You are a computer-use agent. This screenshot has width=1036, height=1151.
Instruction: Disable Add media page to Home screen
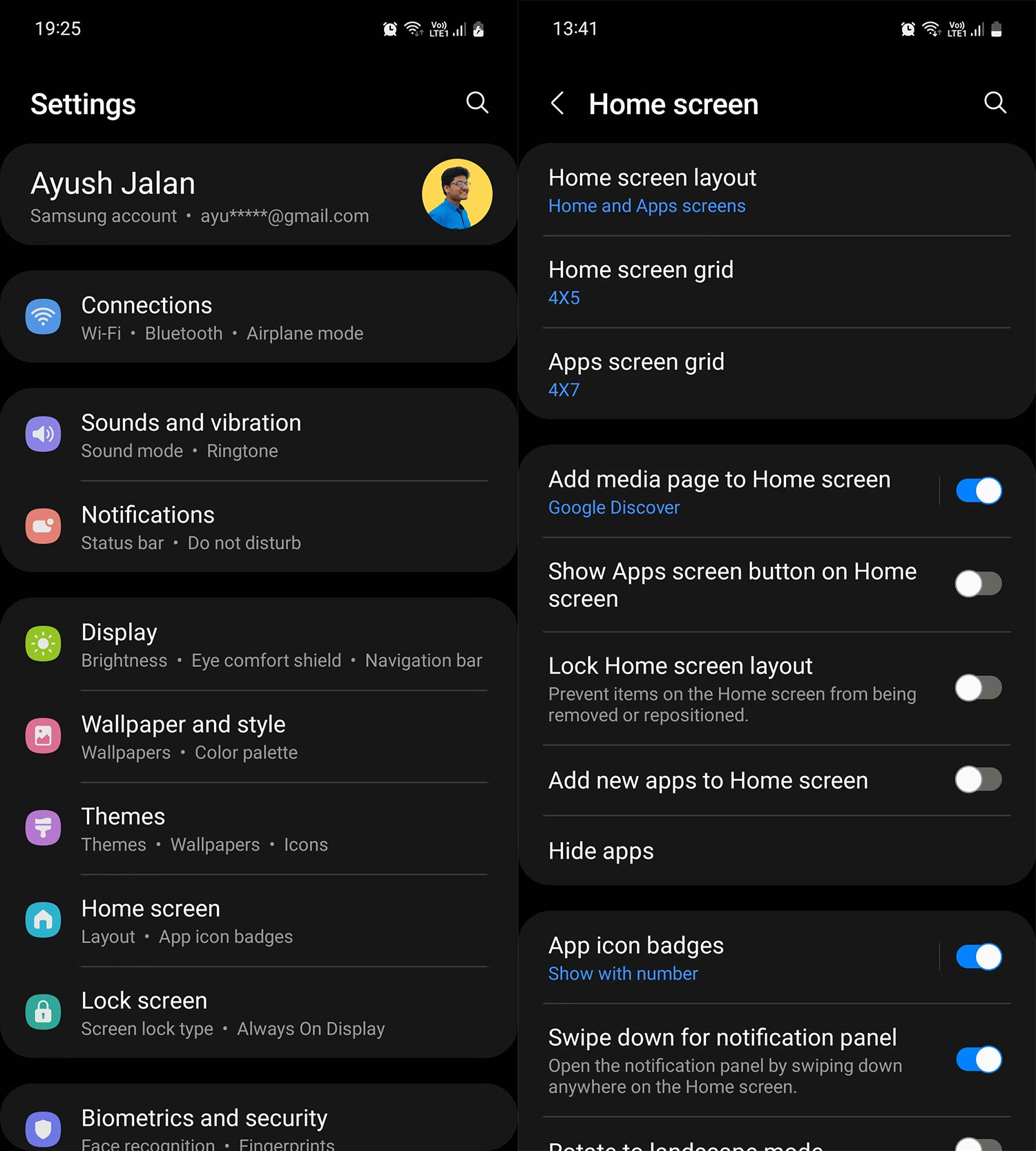click(978, 491)
